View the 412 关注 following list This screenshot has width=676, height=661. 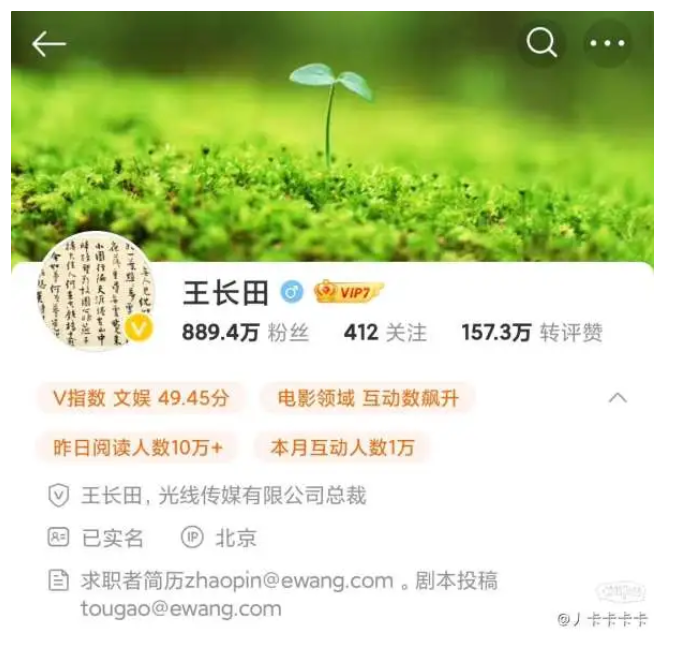pos(385,333)
